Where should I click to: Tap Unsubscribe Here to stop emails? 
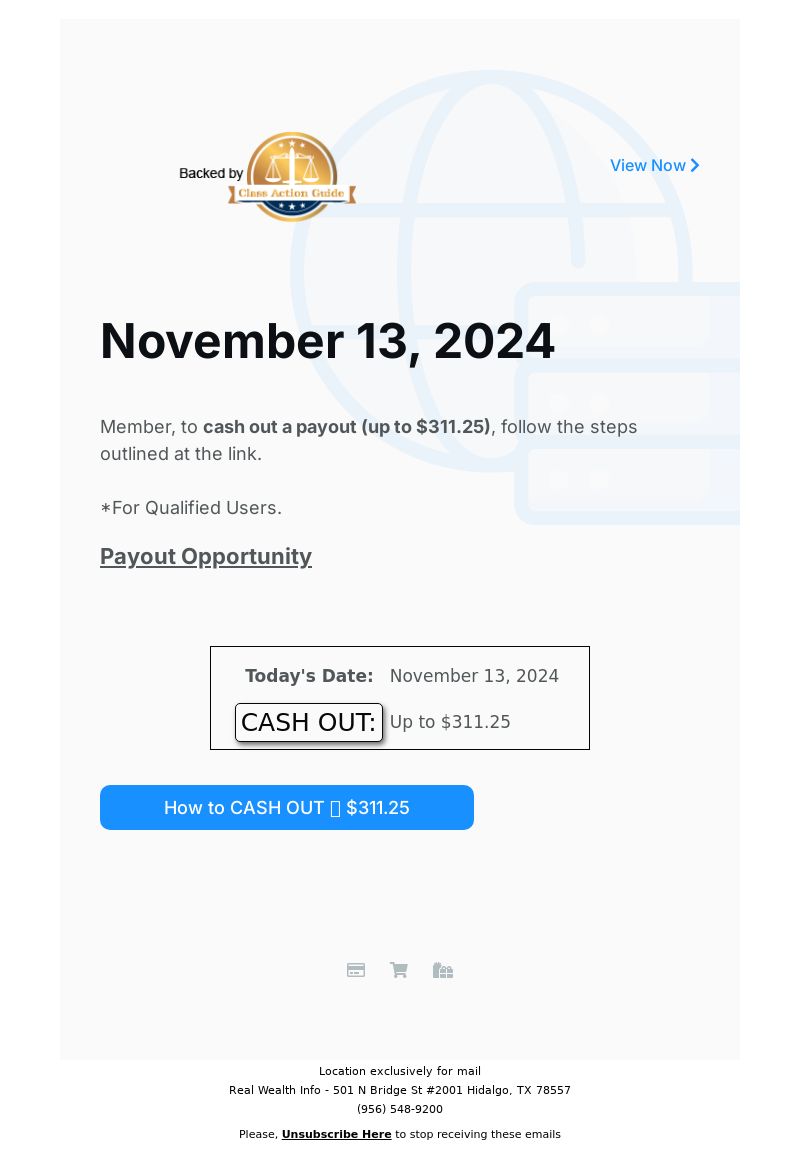pos(336,1134)
